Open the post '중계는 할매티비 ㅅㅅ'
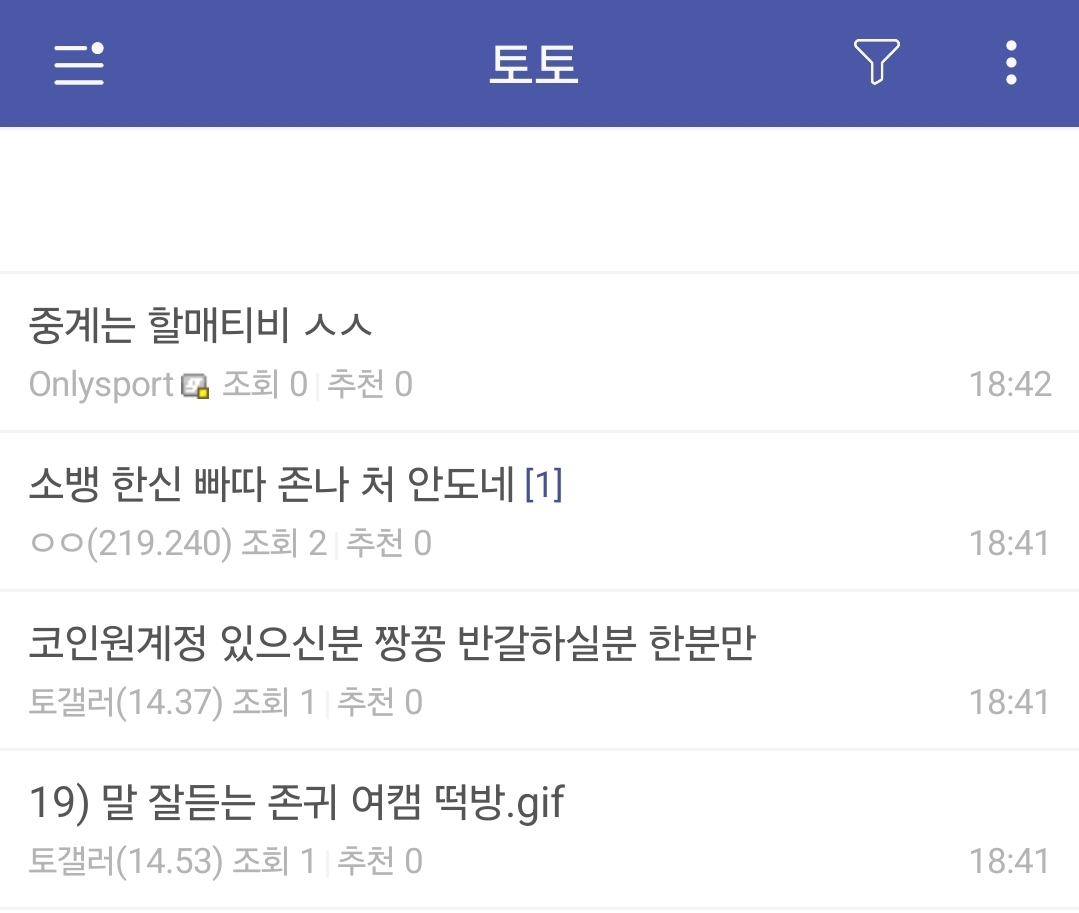 pyautogui.click(x=201, y=326)
